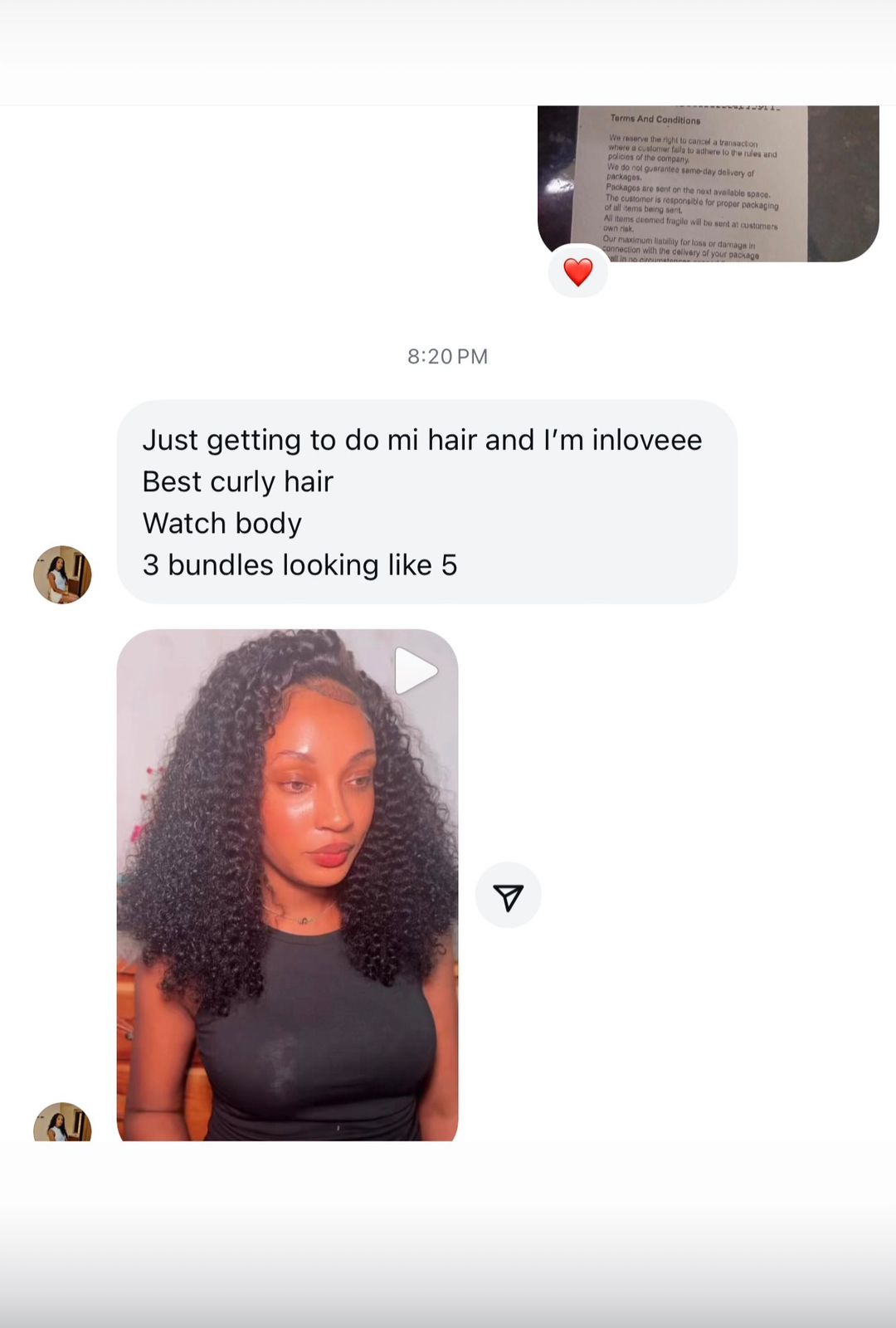Tap the red heart reaction on the photo

click(x=578, y=271)
